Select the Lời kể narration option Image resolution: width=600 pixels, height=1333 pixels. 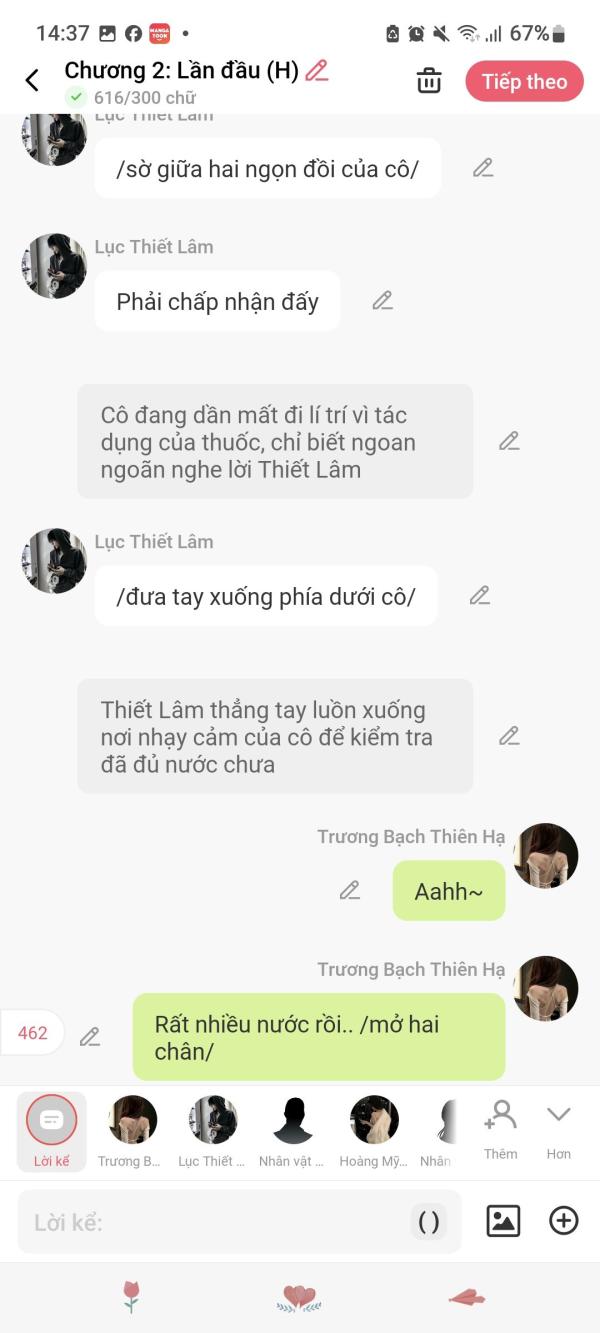(51, 1132)
